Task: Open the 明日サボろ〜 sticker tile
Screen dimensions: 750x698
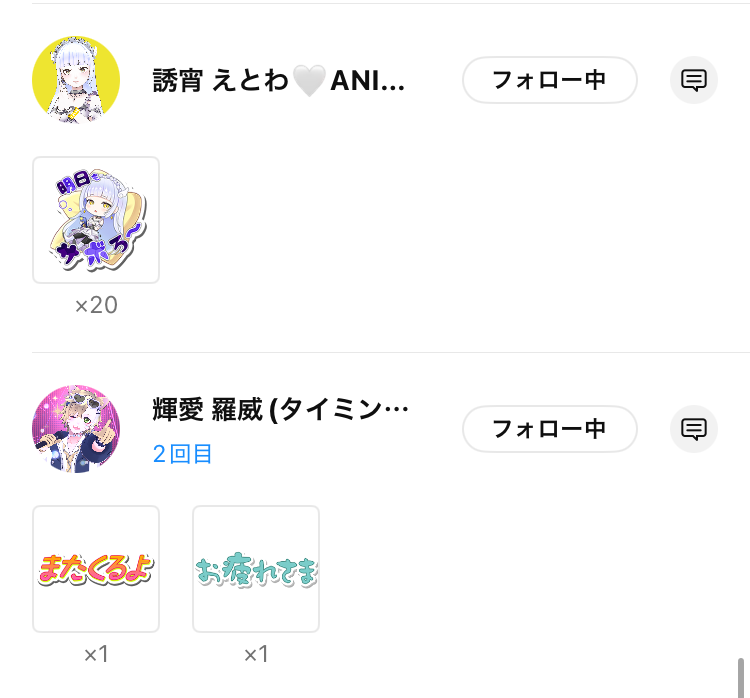Action: tap(96, 220)
